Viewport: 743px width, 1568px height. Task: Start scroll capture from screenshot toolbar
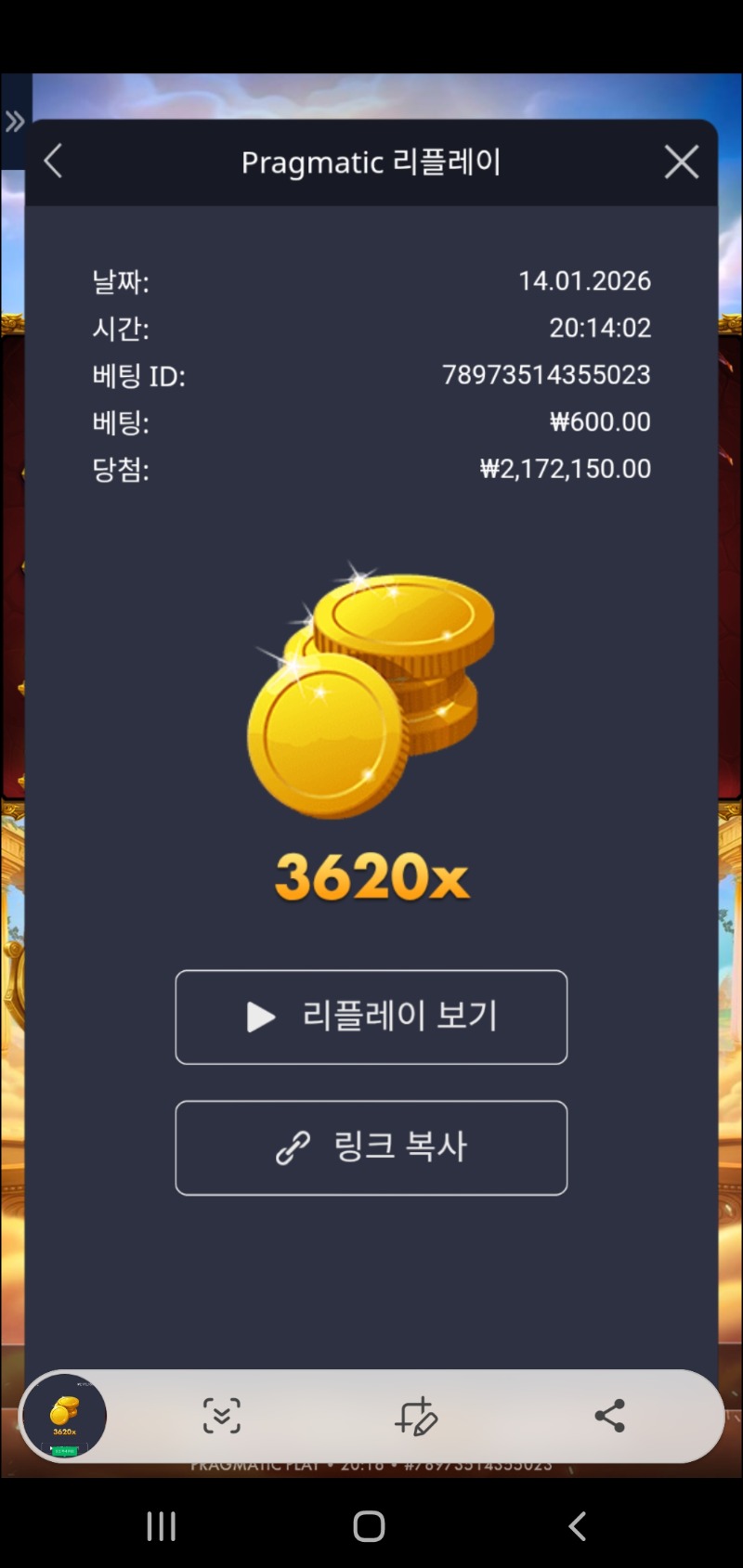tap(221, 1417)
